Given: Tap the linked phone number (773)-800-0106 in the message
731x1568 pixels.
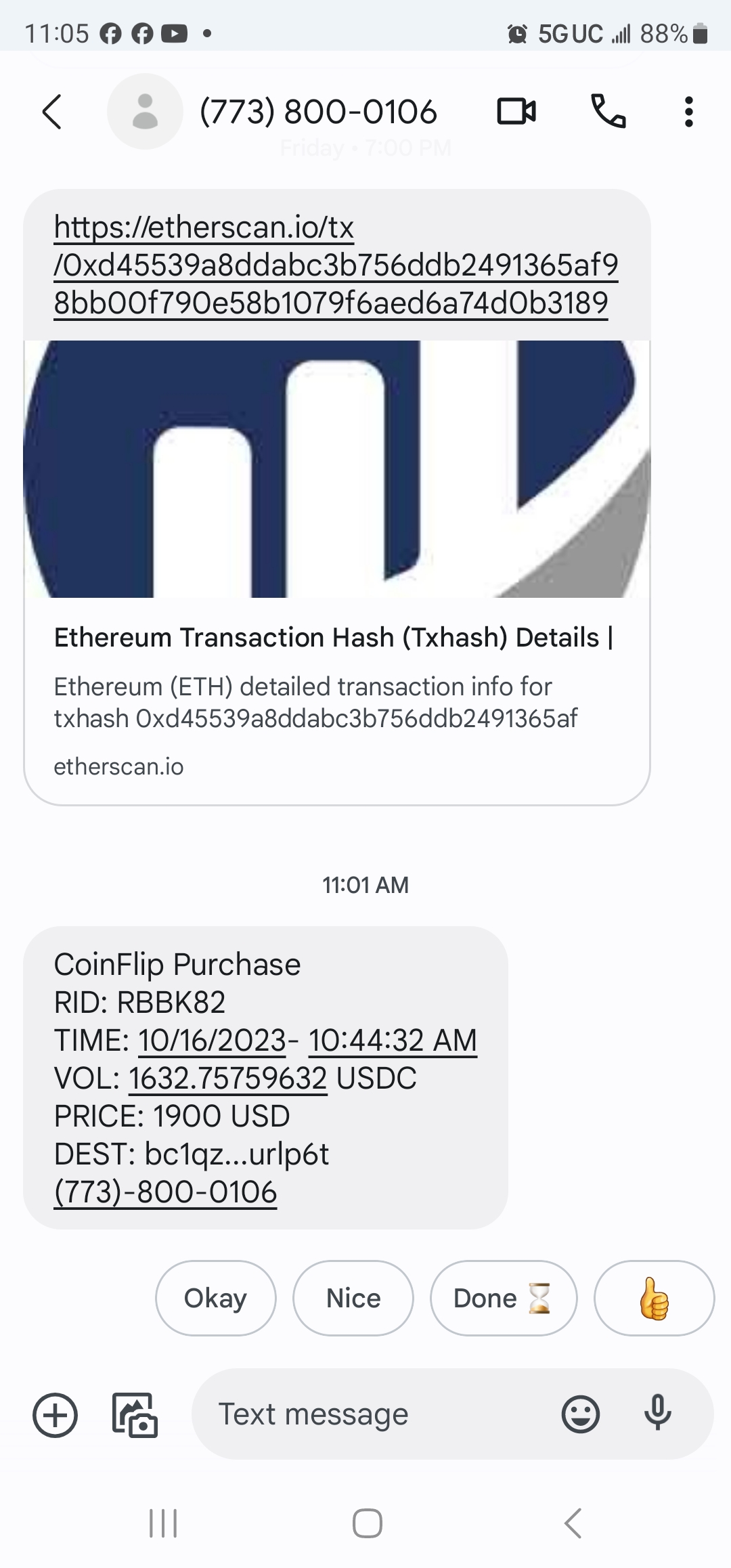Looking at the screenshot, I should coord(166,1192).
